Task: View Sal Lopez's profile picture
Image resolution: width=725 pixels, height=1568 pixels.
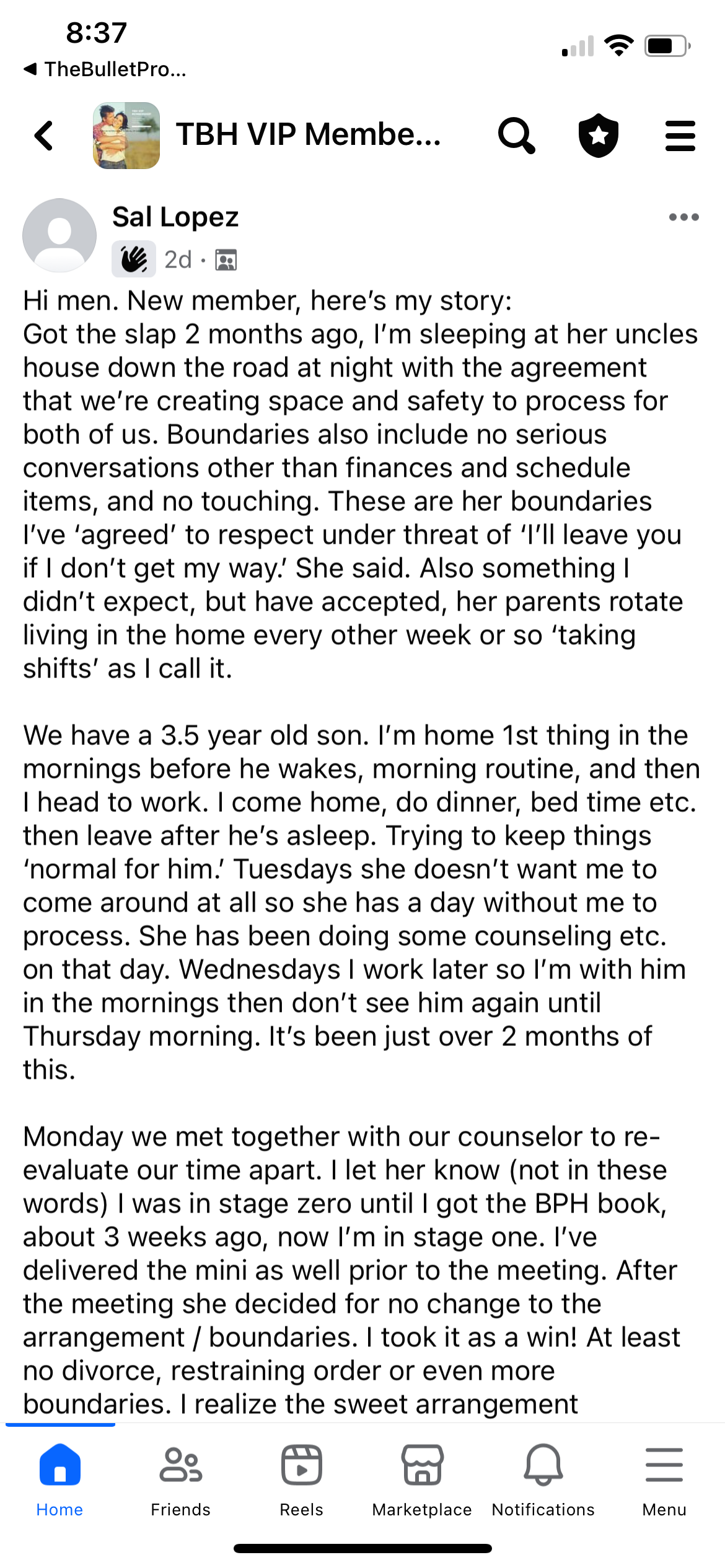Action: pyautogui.click(x=59, y=235)
